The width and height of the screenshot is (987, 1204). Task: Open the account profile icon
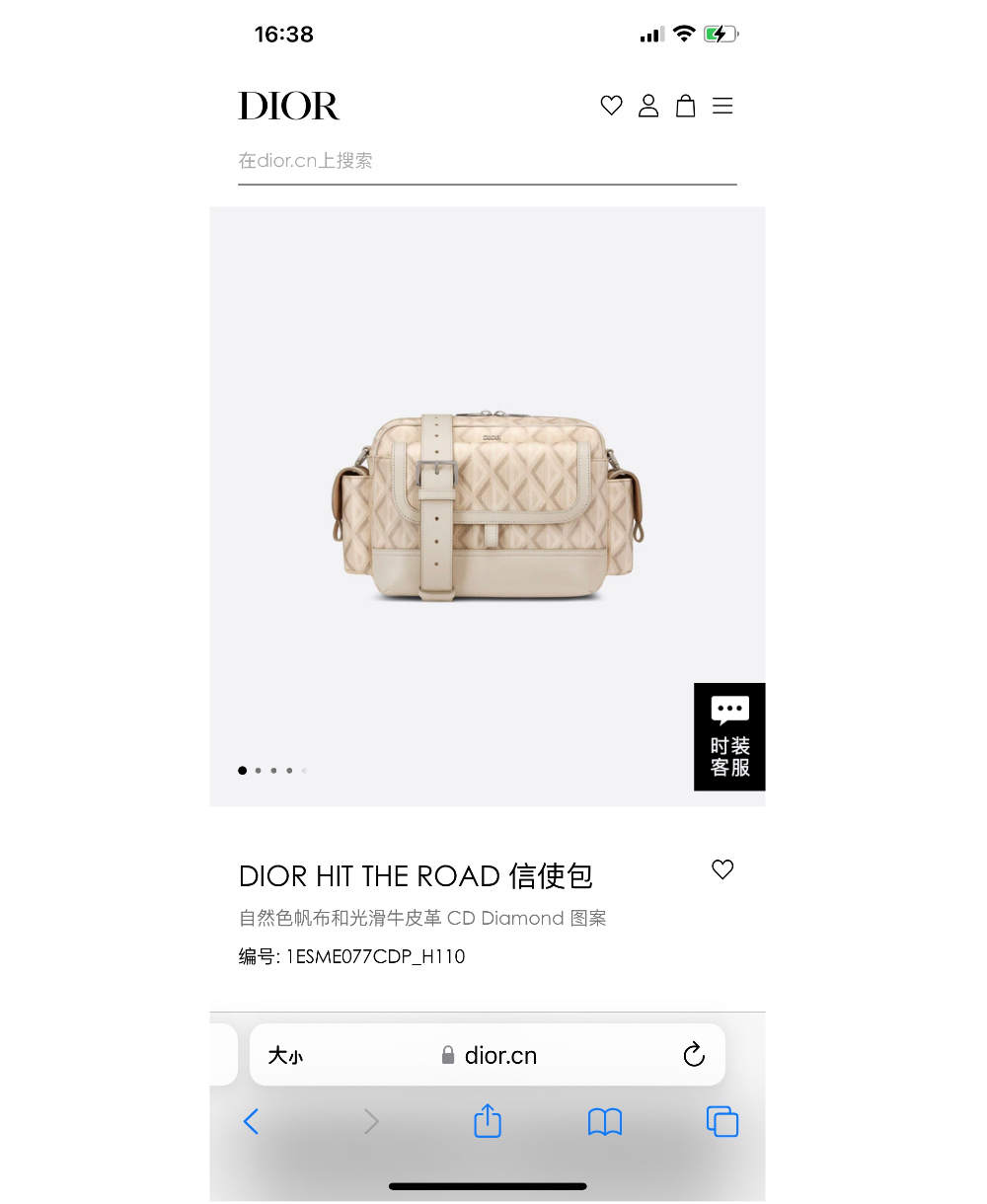[648, 106]
